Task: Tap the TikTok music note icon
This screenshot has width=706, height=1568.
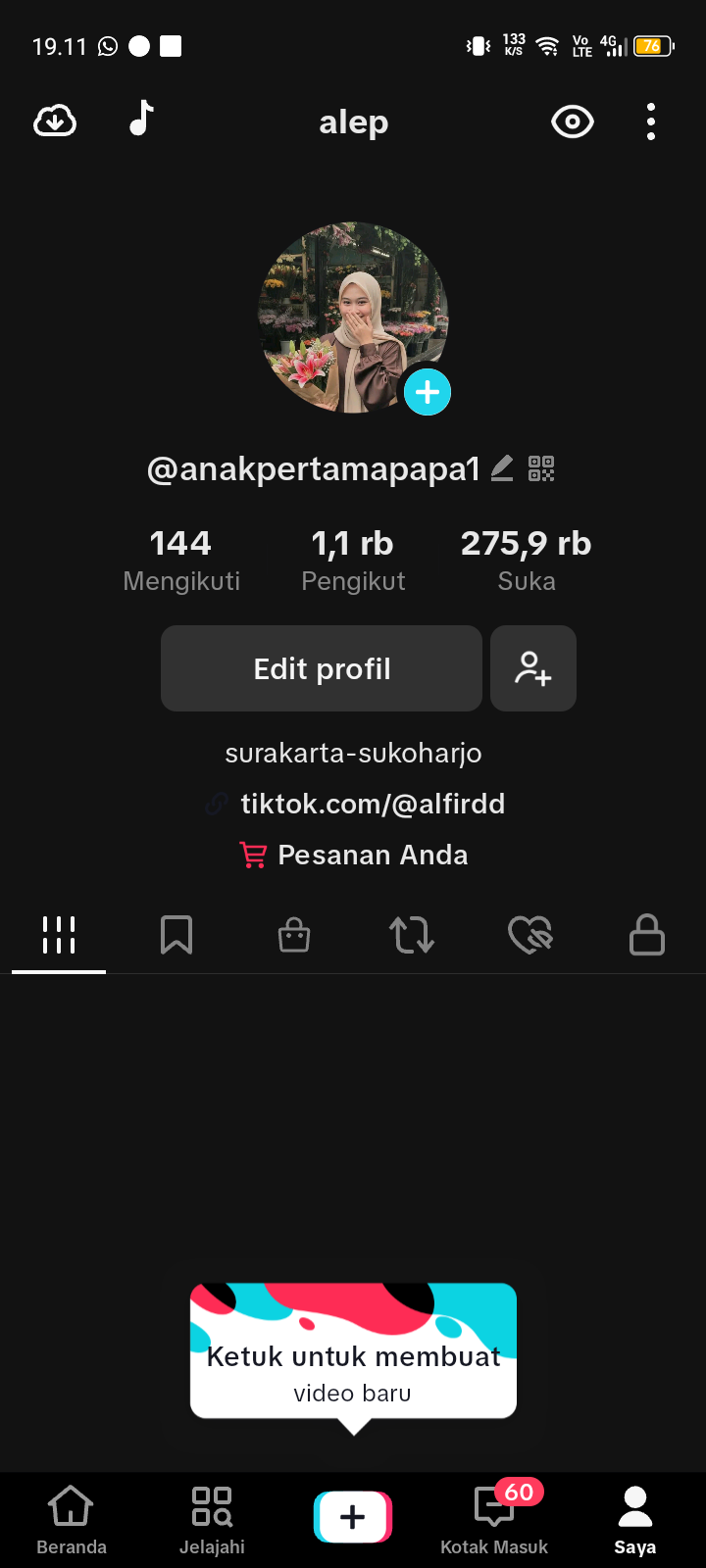Action: point(142,119)
